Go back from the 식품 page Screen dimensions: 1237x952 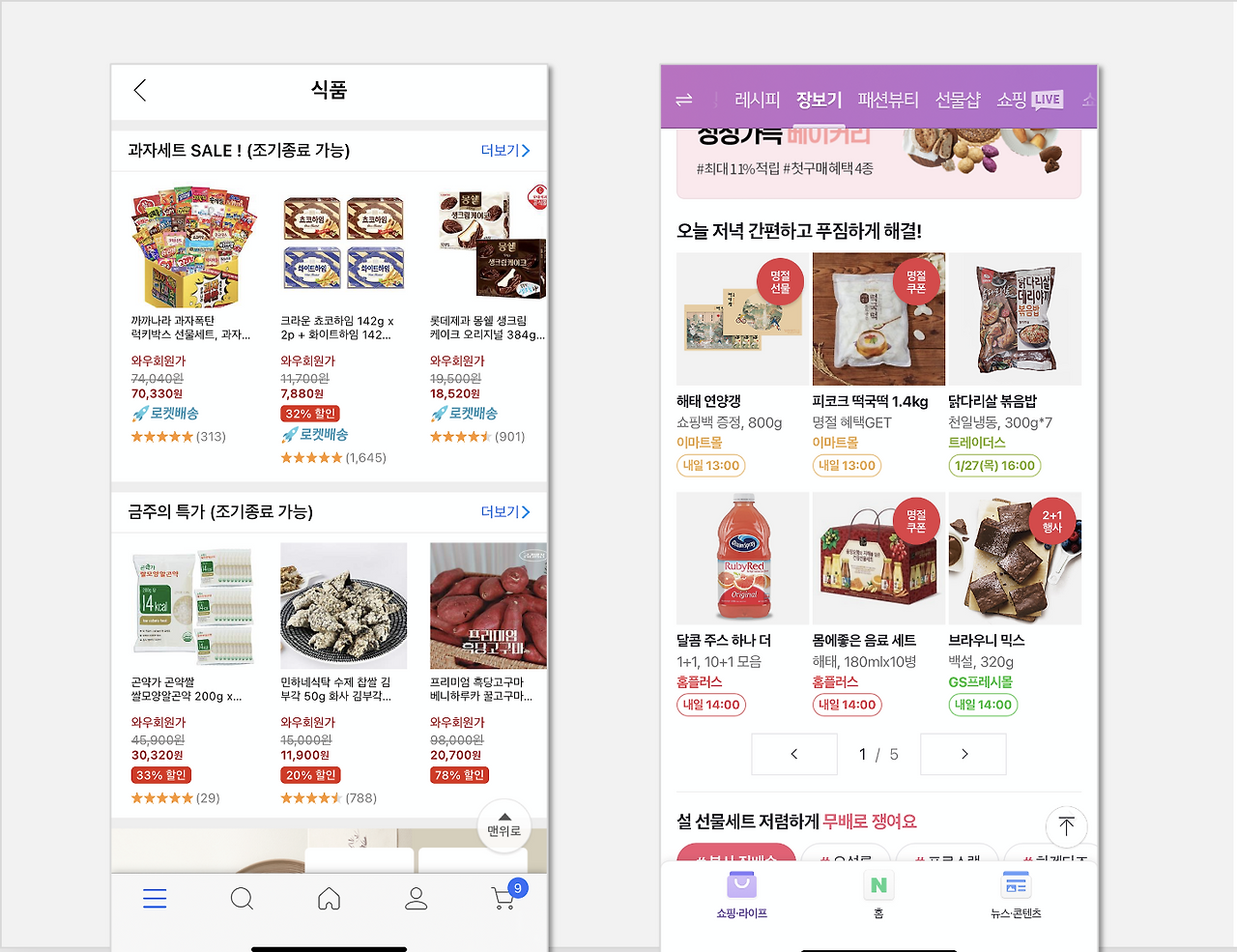pyautogui.click(x=140, y=91)
